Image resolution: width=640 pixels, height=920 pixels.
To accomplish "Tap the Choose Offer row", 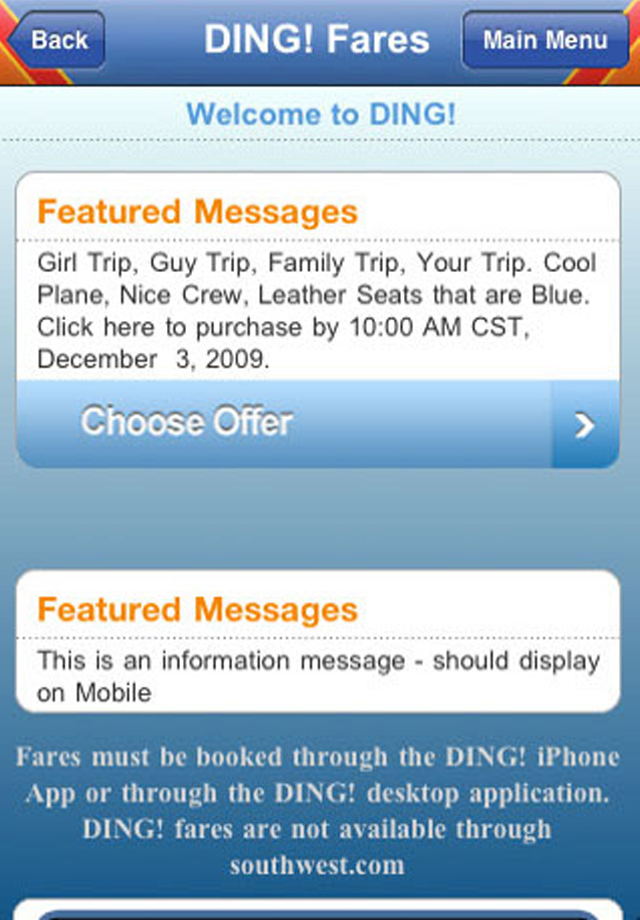I will (317, 424).
